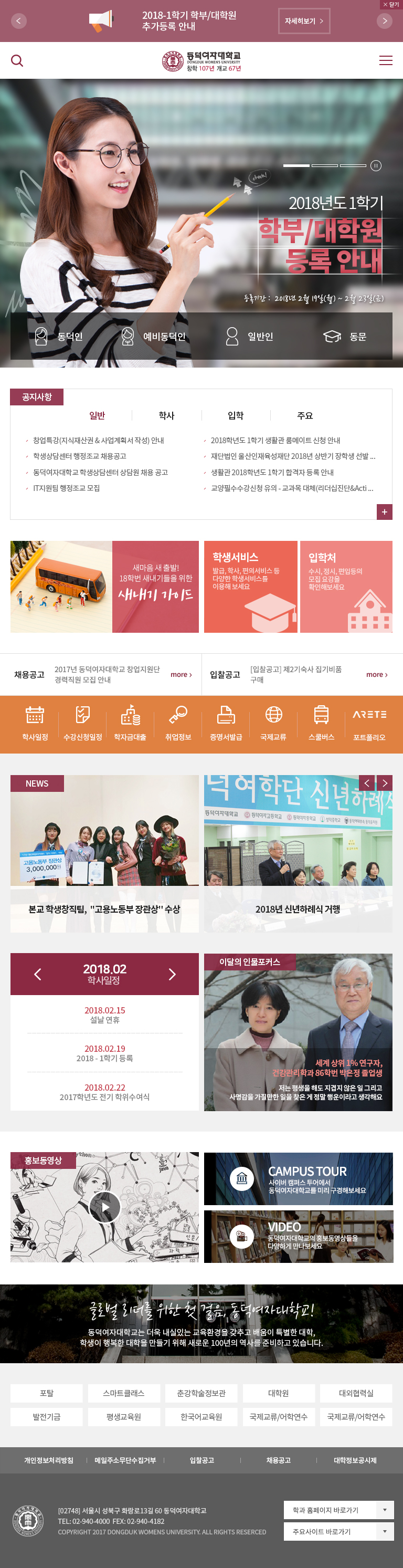Open the 학생서비스 card
This screenshot has height=1568, width=403.
pos(250,587)
